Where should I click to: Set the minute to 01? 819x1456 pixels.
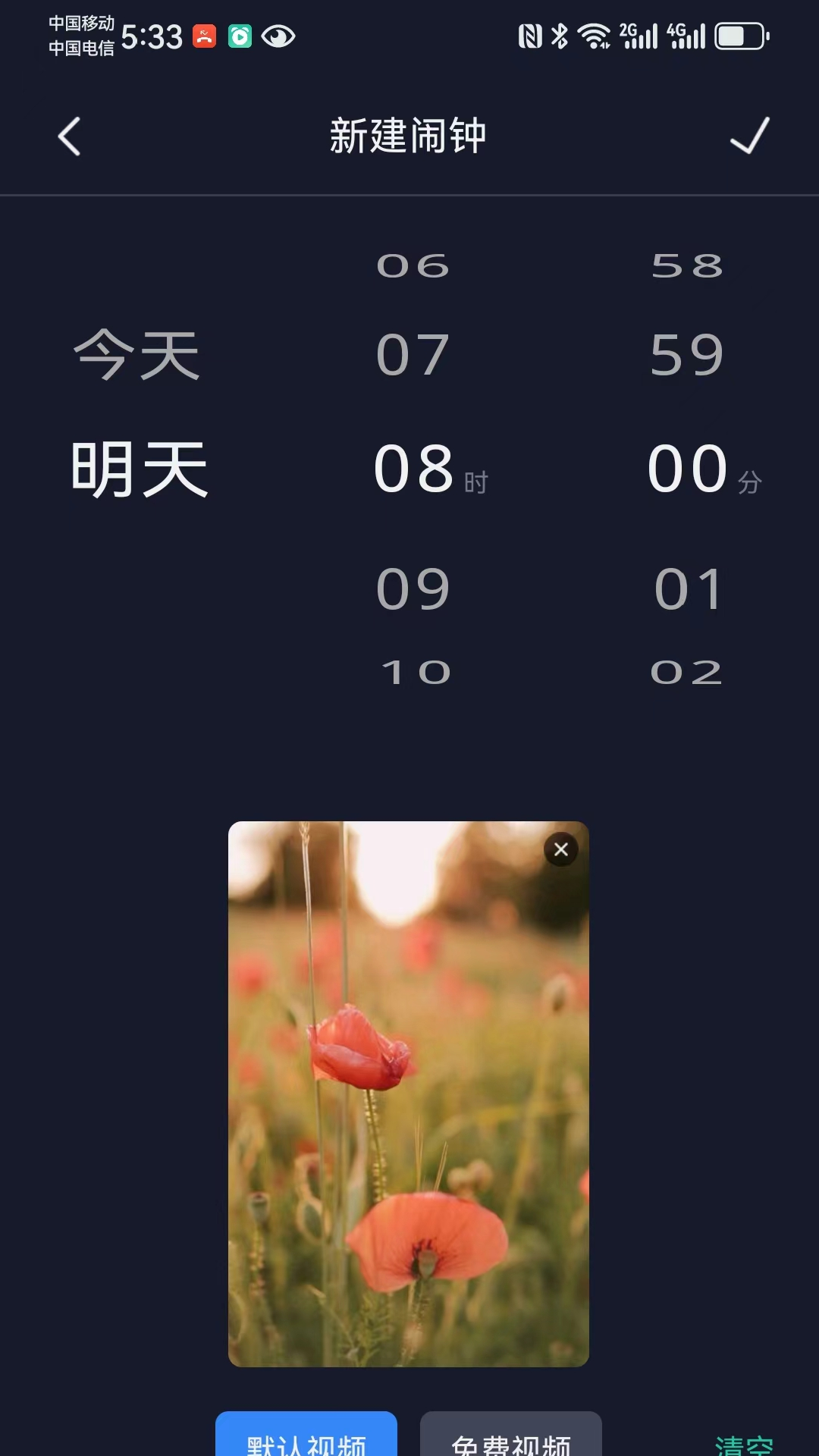pos(688,588)
